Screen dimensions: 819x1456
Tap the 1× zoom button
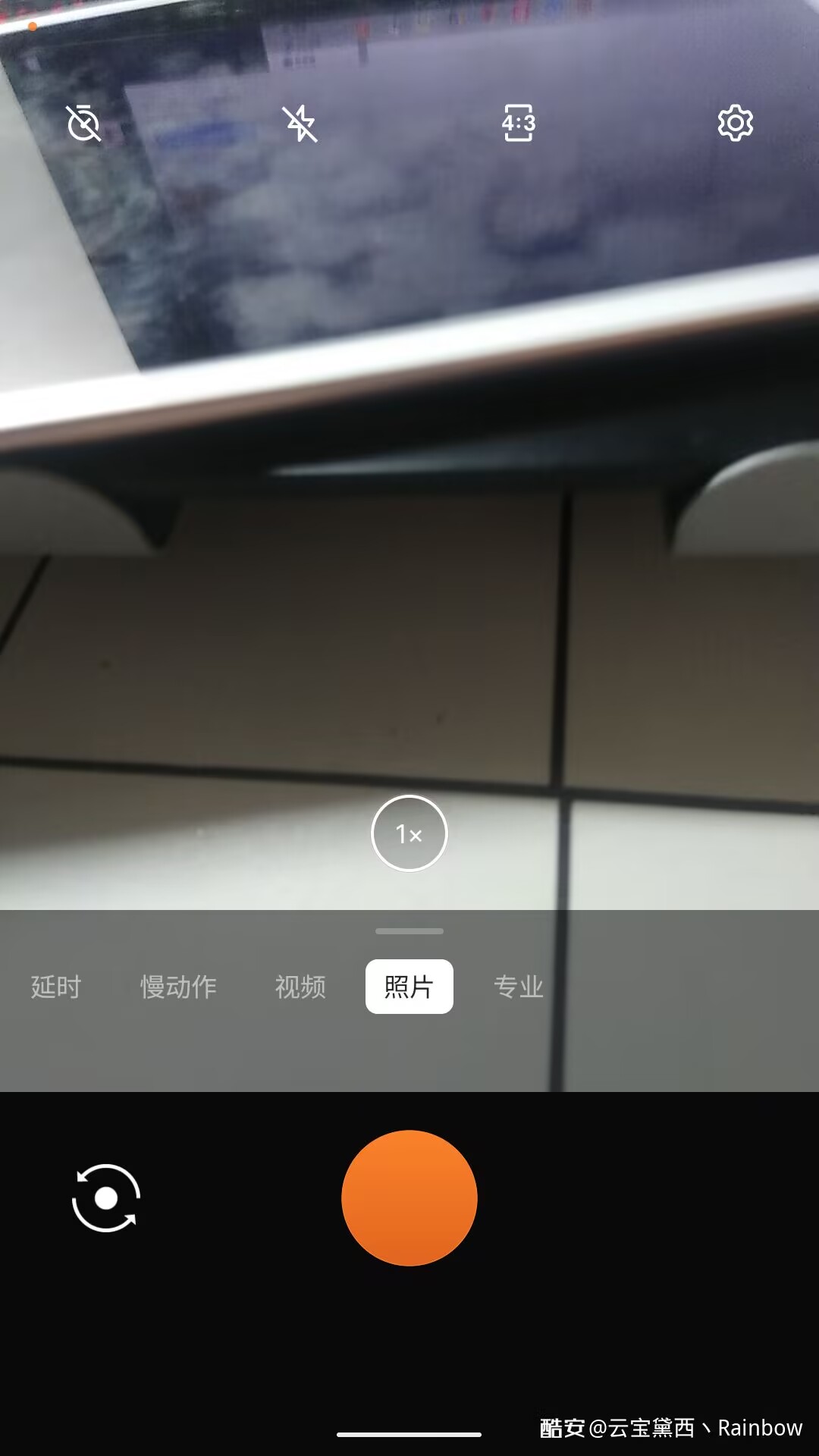click(x=409, y=833)
